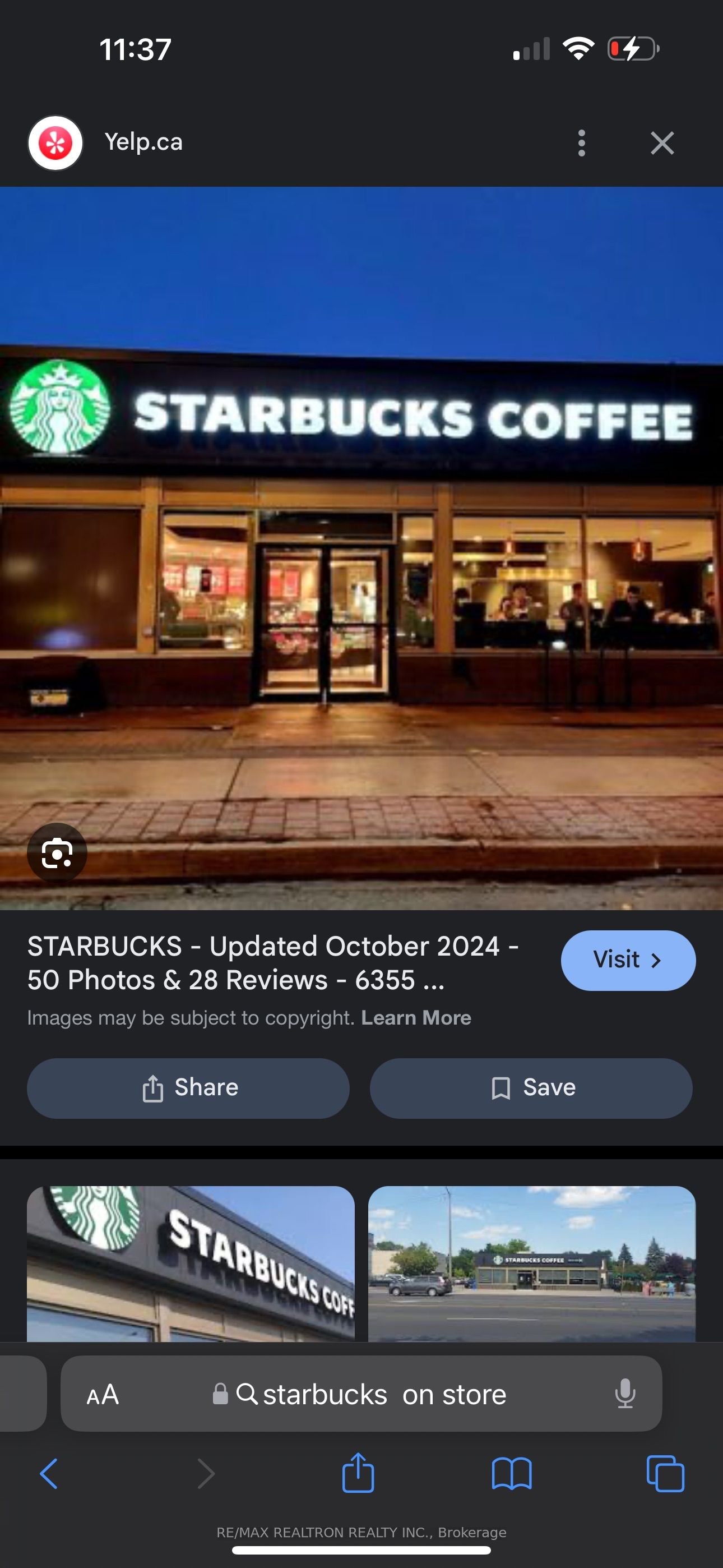This screenshot has height=1568, width=723.
Task: Go back to the previous page
Action: pos(49,1474)
